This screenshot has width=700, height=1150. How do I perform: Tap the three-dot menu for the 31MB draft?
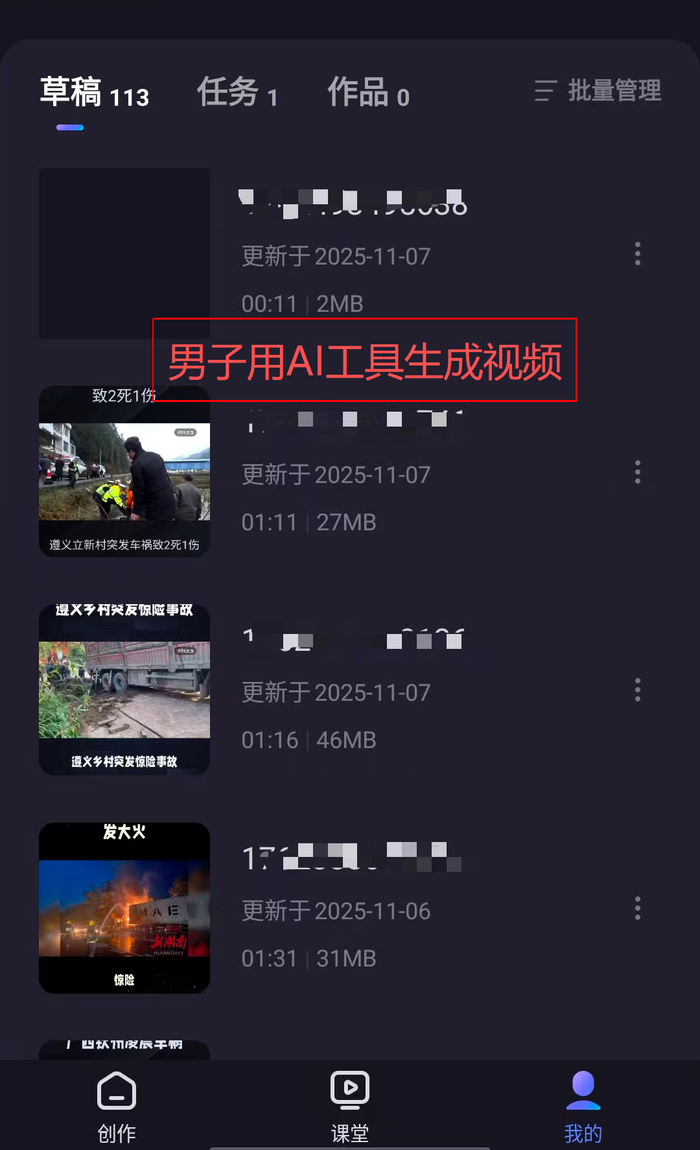[x=637, y=909]
